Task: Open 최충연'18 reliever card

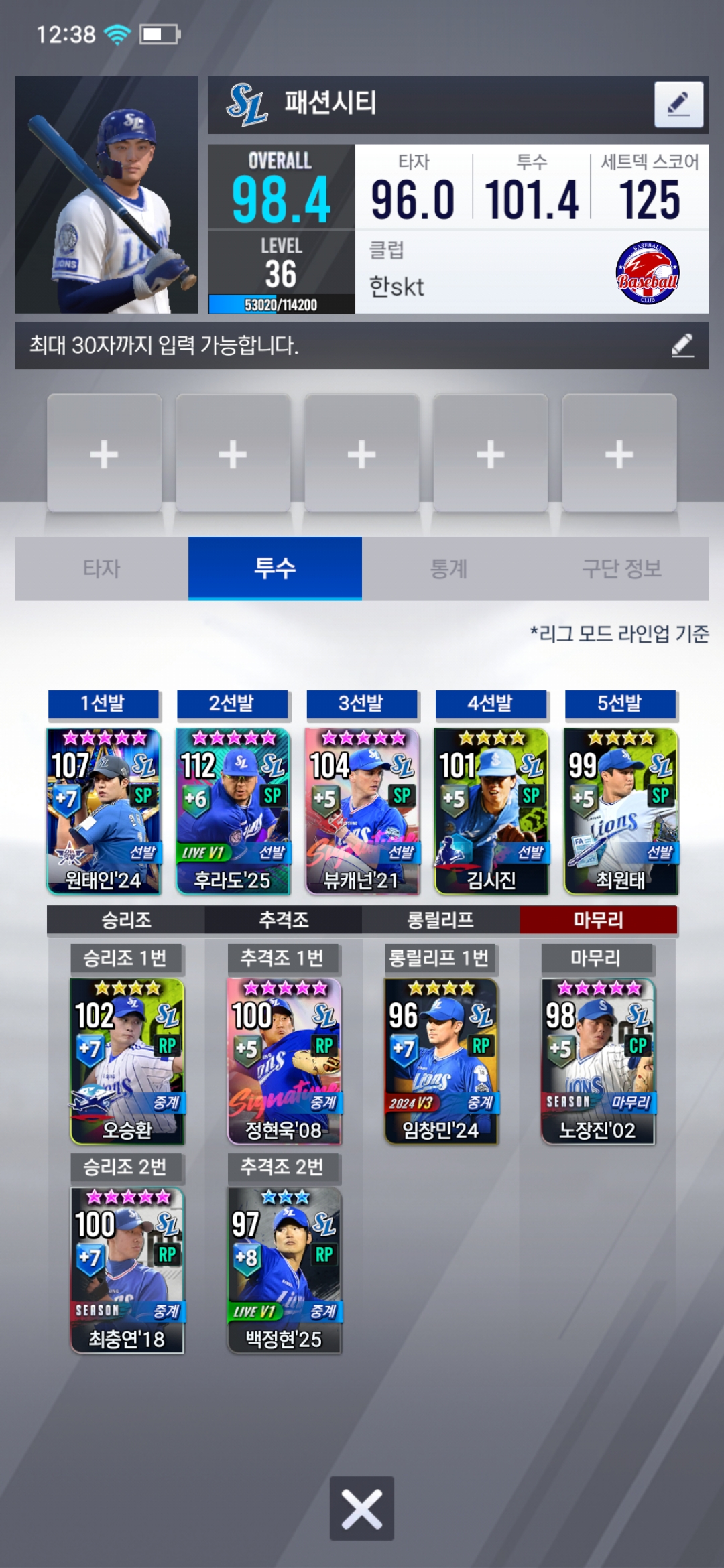Action: click(127, 1270)
